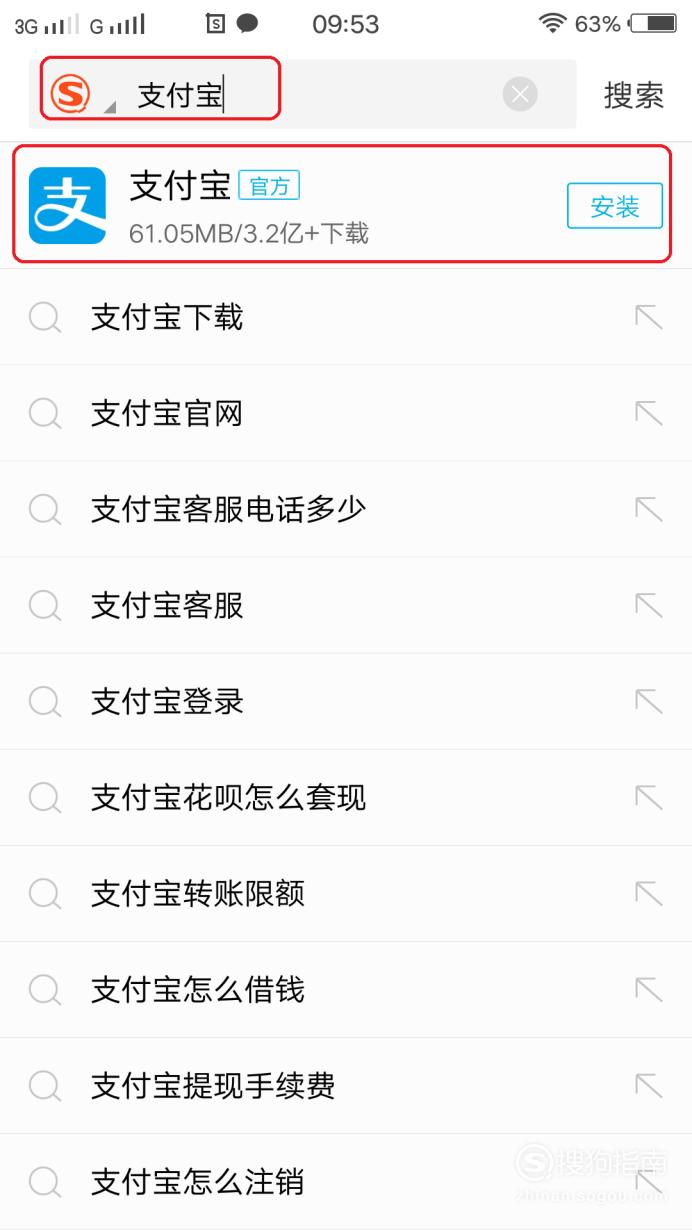Select suggestion 支付宝花呗怎么套现
Screen dimensions: 692x1230
pos(346,798)
